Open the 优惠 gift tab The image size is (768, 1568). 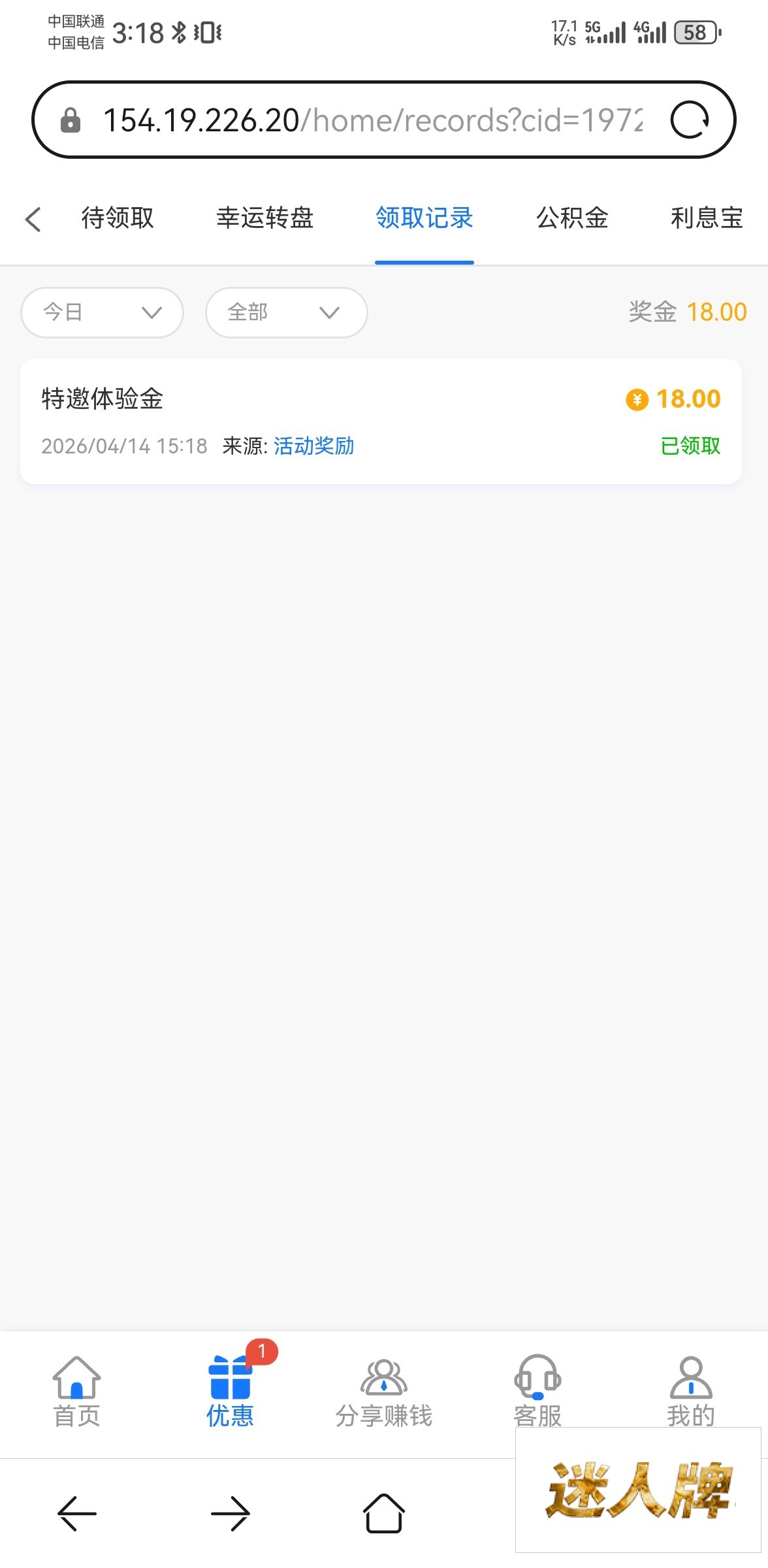point(230,1392)
